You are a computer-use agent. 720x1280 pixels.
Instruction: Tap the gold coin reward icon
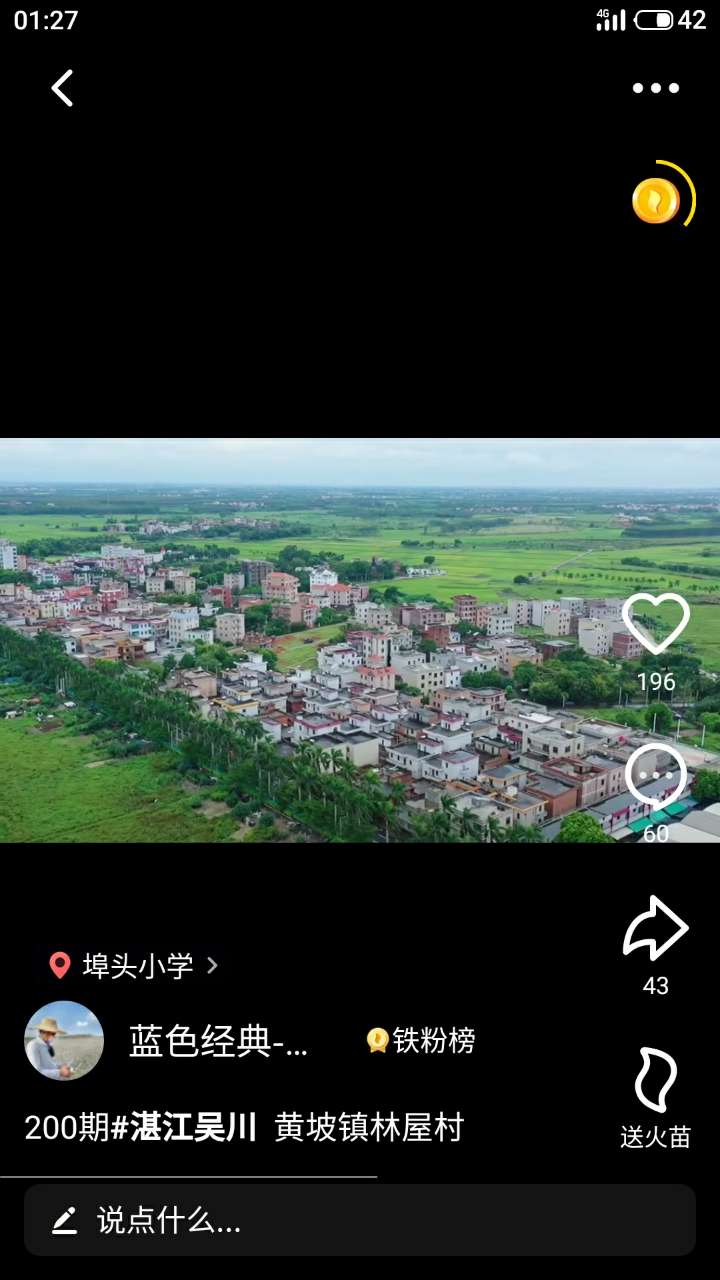pos(657,200)
